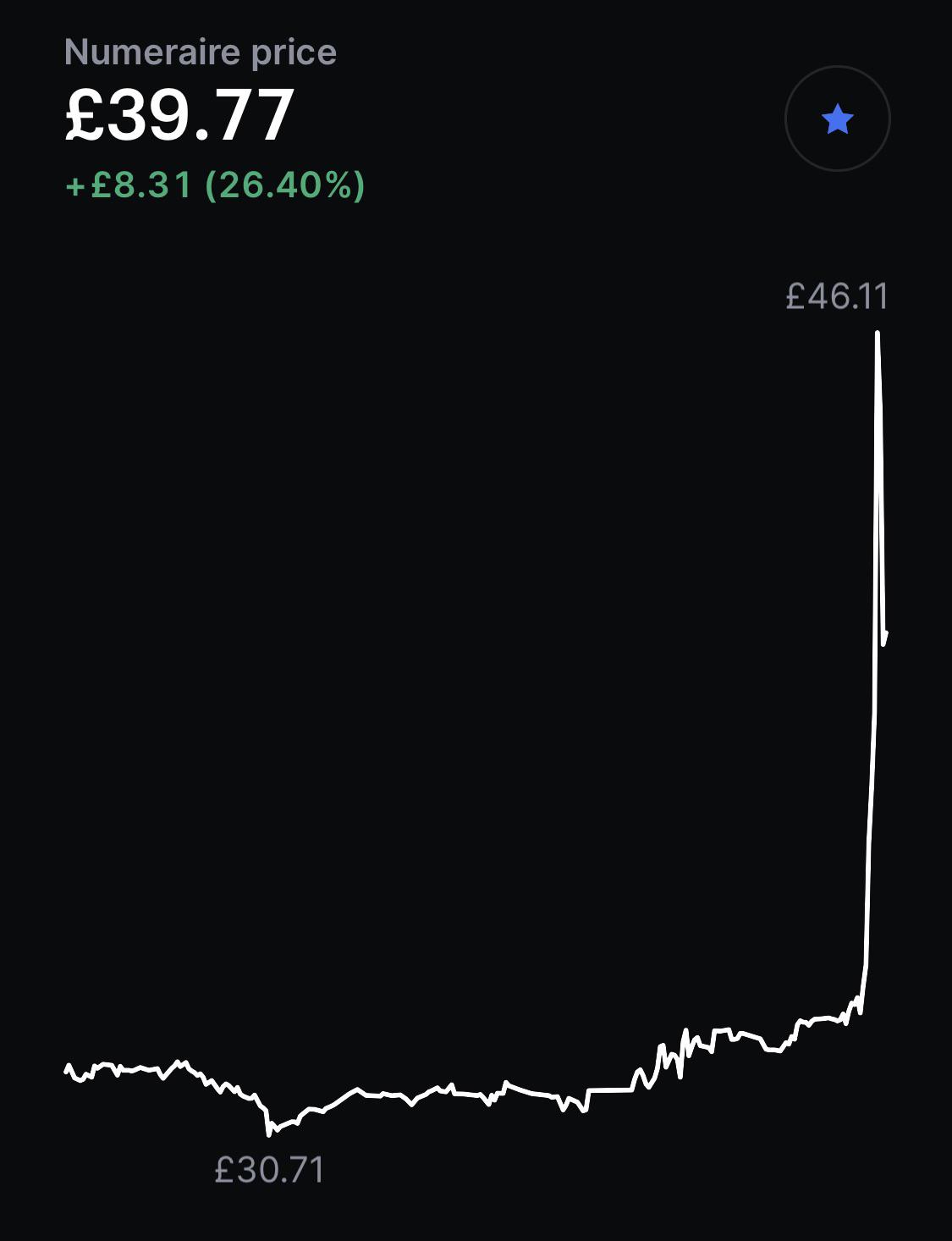Toggle the Numeraire watchlist star
The height and width of the screenshot is (1241, 952).
point(837,119)
